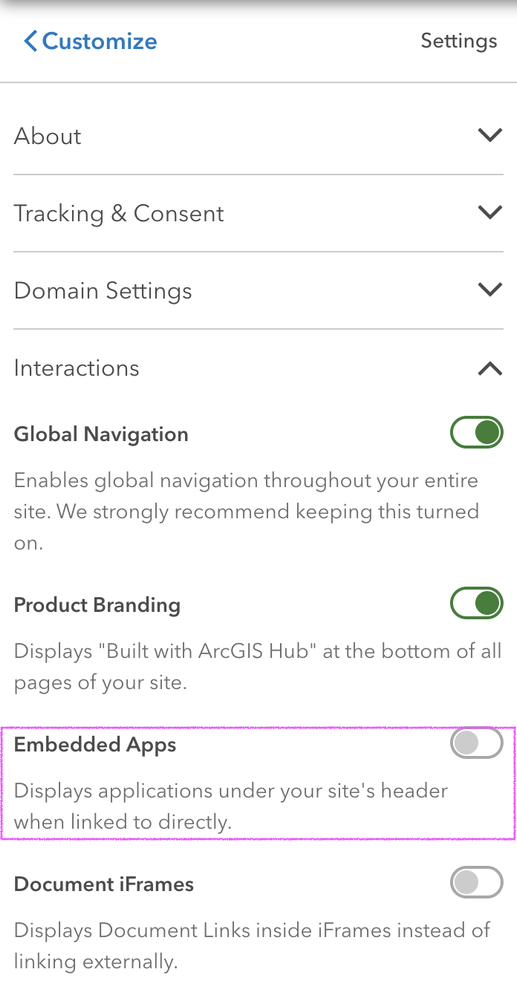517x998 pixels.
Task: Expand Tracking & Consent section
Action: 258,213
